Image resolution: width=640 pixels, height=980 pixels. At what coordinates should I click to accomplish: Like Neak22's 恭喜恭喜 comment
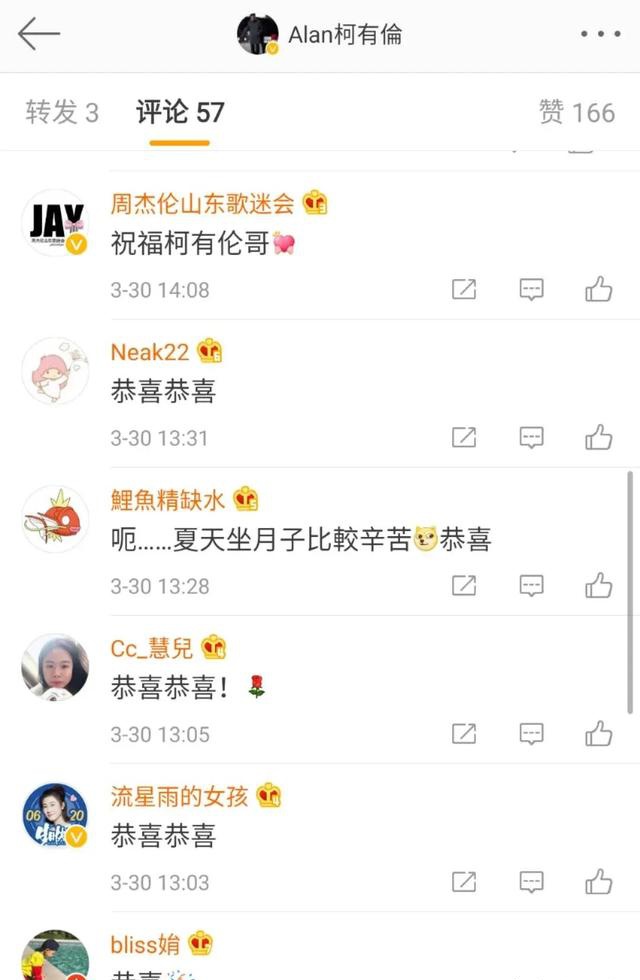click(x=599, y=437)
